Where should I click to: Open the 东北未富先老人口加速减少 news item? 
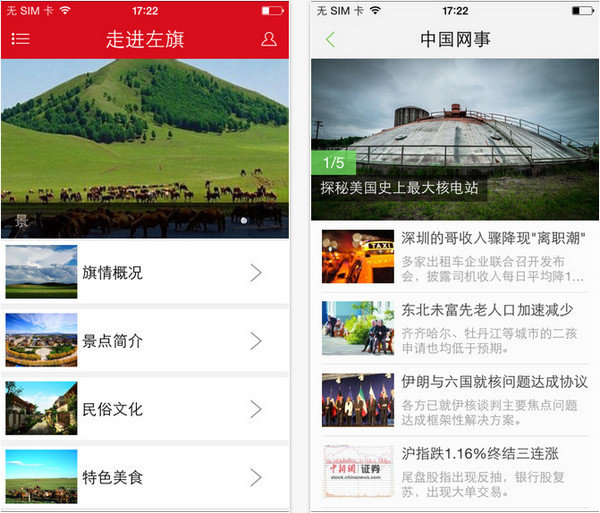455,328
